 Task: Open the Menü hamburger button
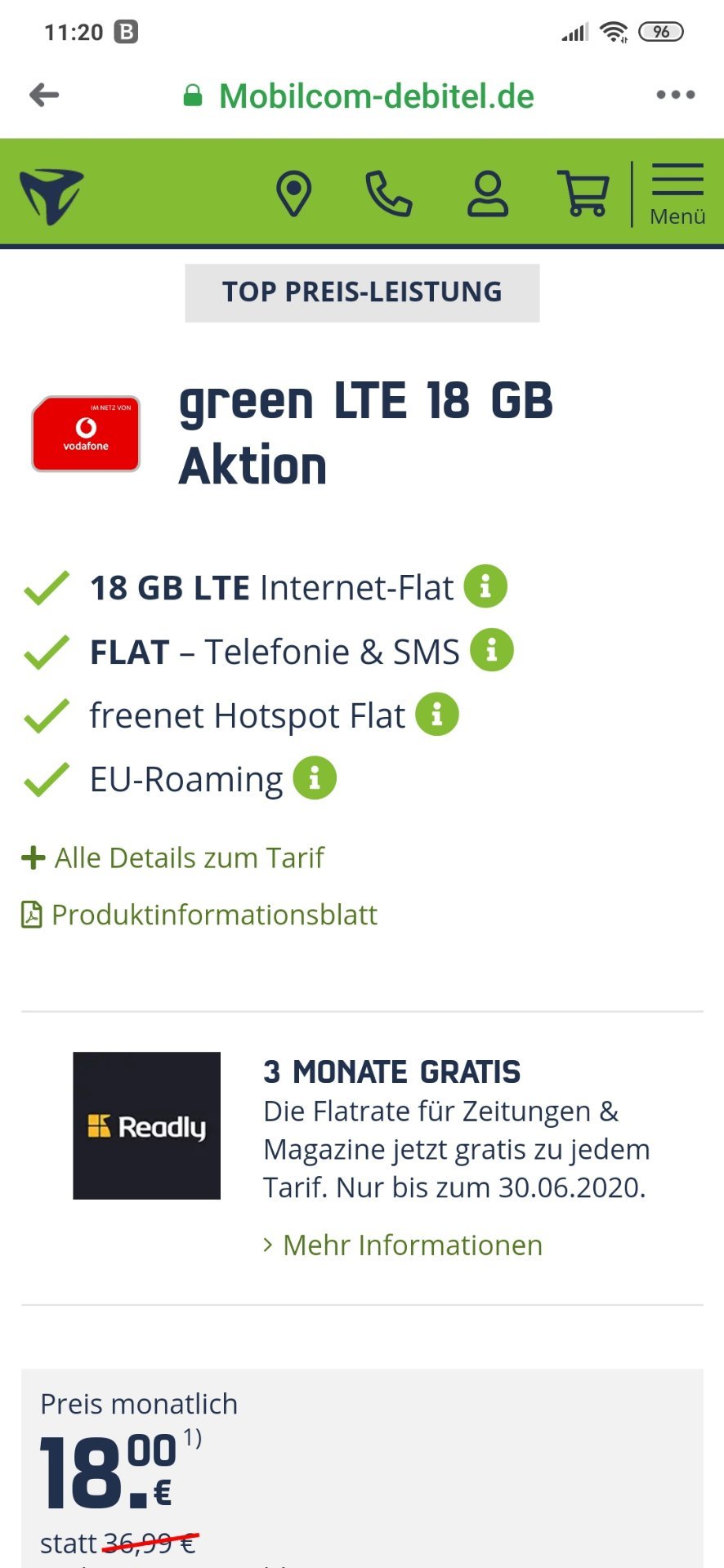(677, 194)
